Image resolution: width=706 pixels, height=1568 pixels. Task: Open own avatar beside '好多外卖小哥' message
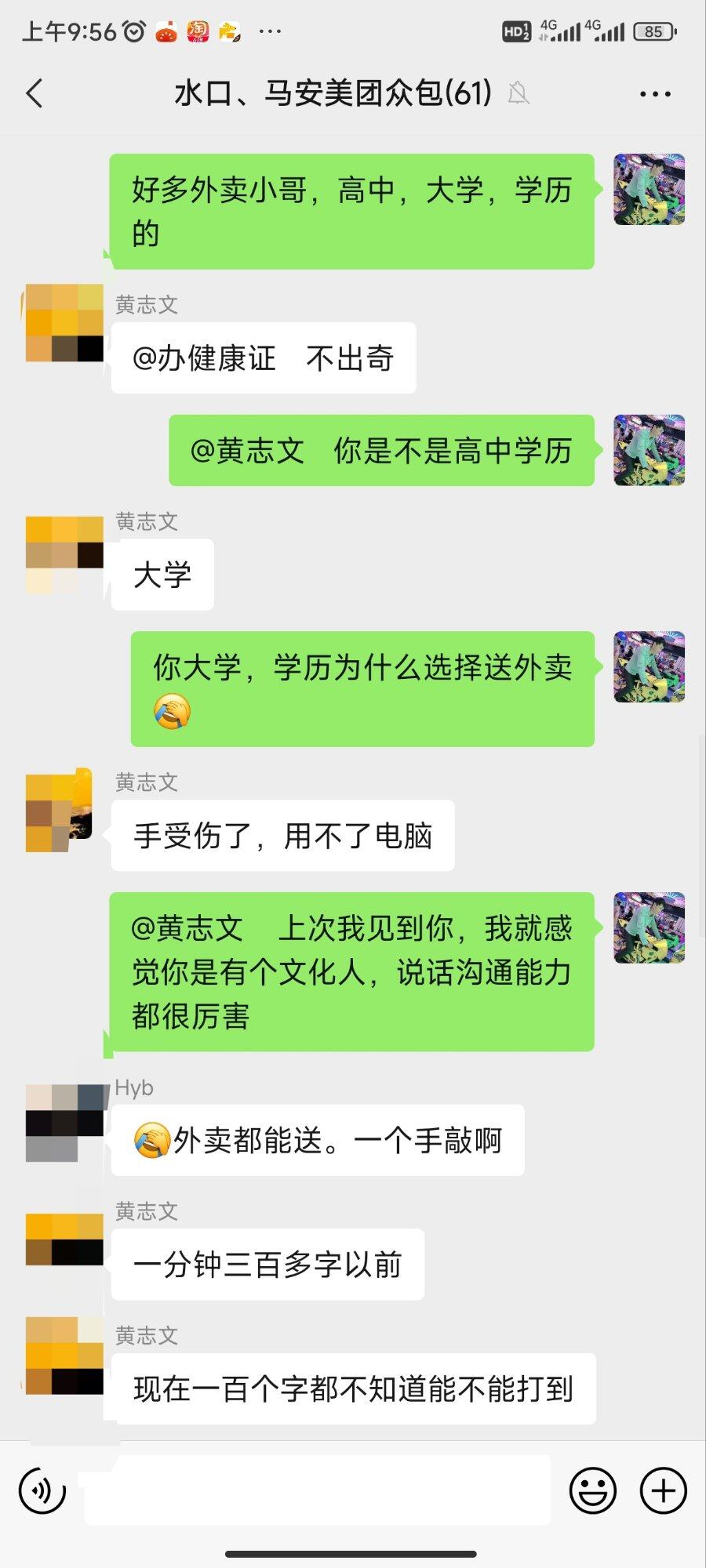coord(649,190)
